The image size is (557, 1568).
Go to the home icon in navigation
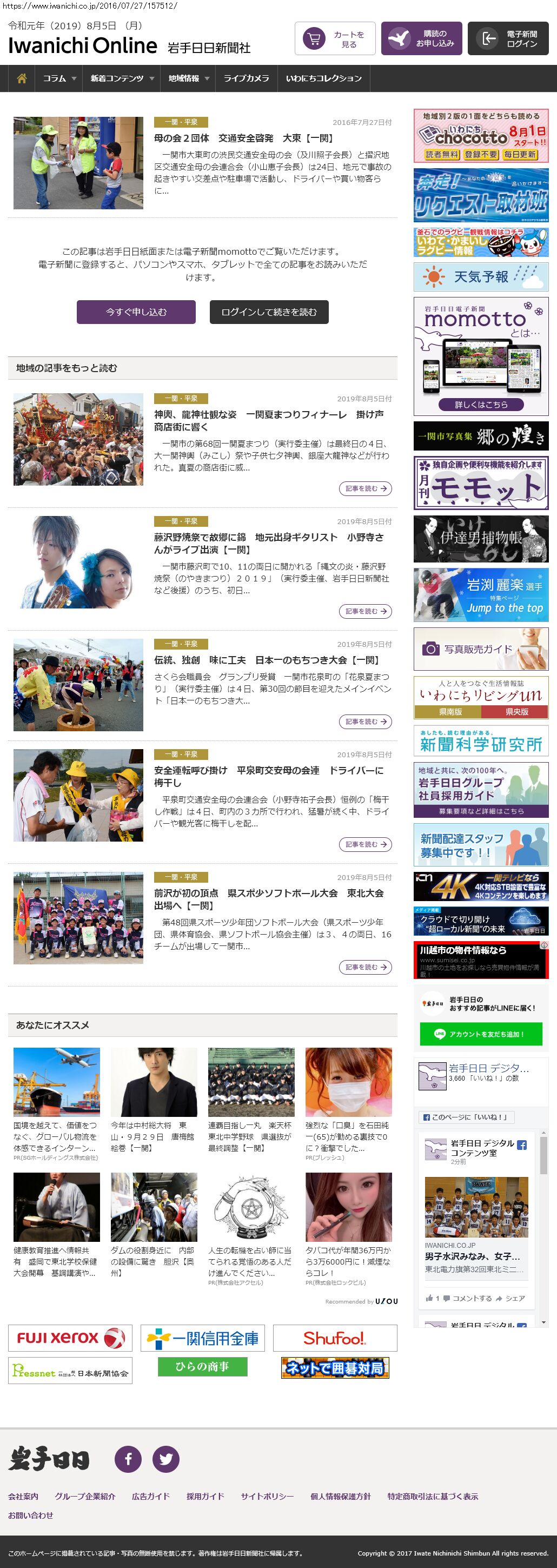[22, 78]
